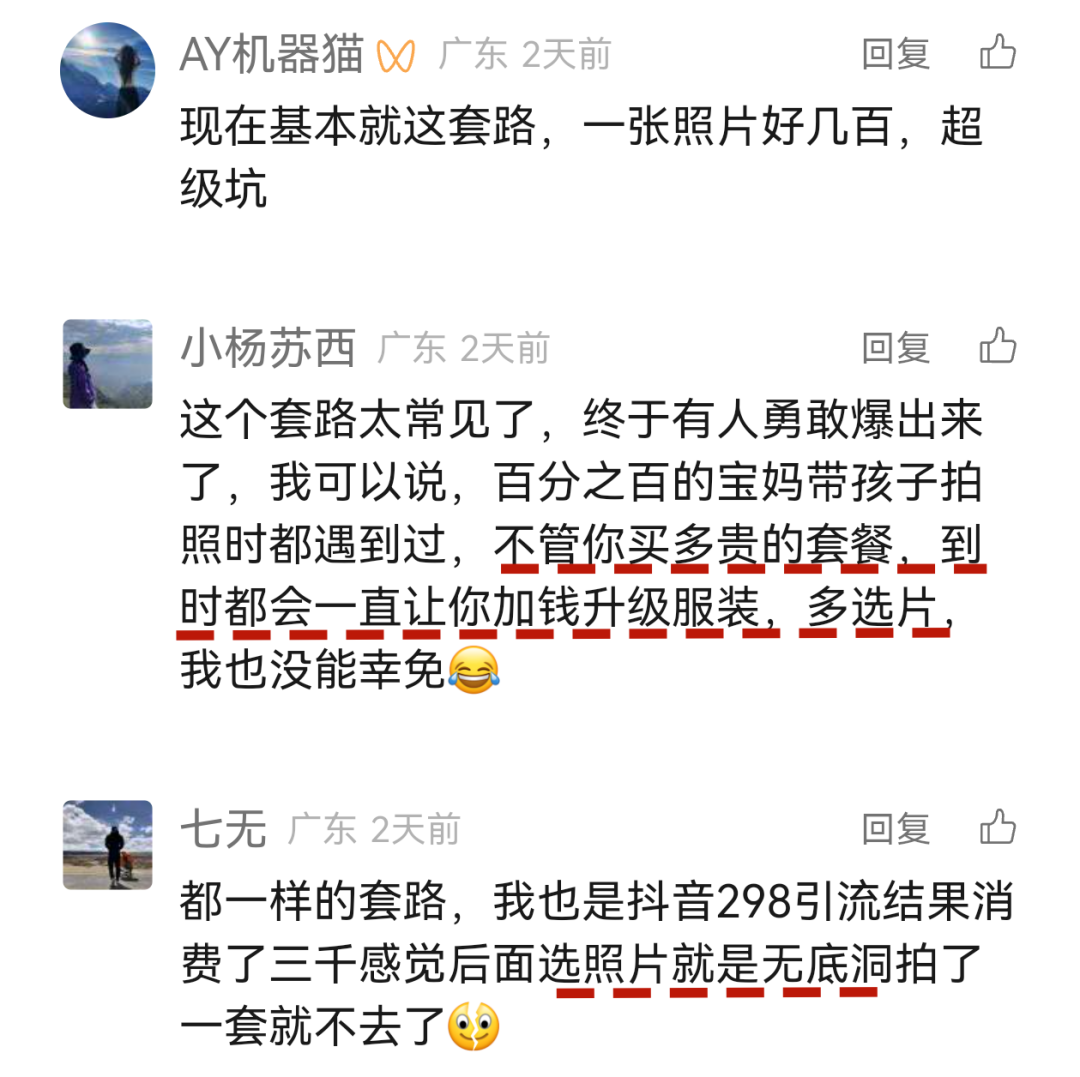Reply to 七无's comment

[x=895, y=828]
